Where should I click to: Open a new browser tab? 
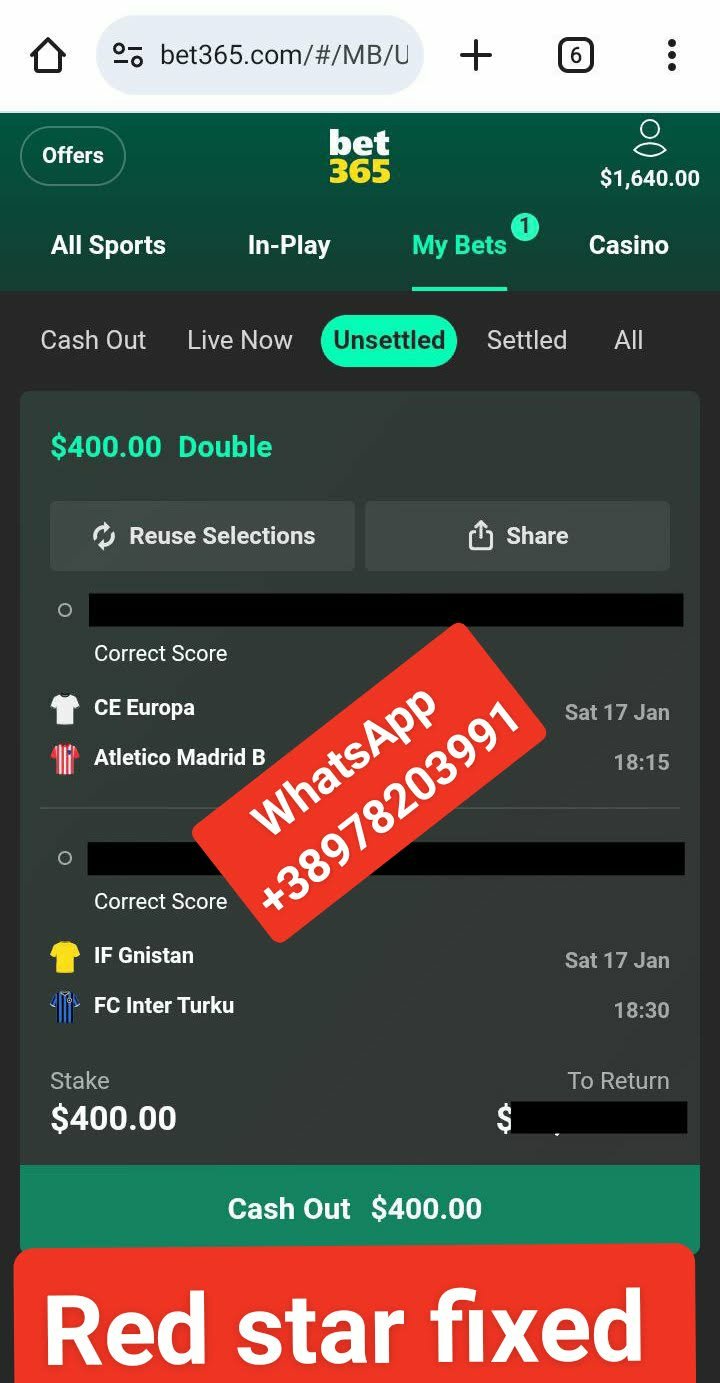(476, 56)
